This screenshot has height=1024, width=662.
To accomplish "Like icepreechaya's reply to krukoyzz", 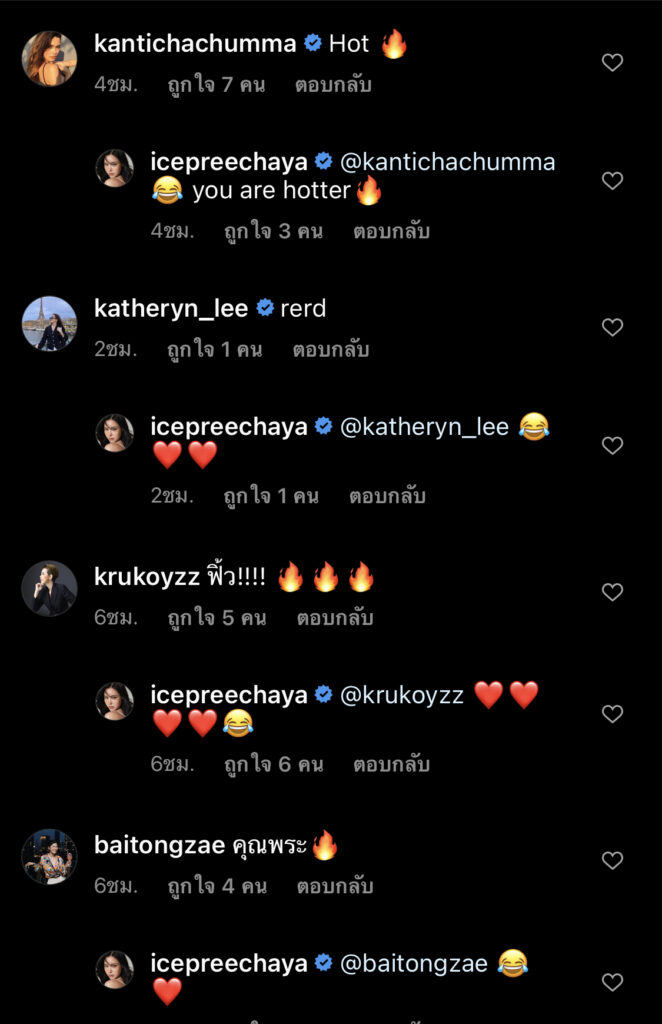I will [x=612, y=714].
